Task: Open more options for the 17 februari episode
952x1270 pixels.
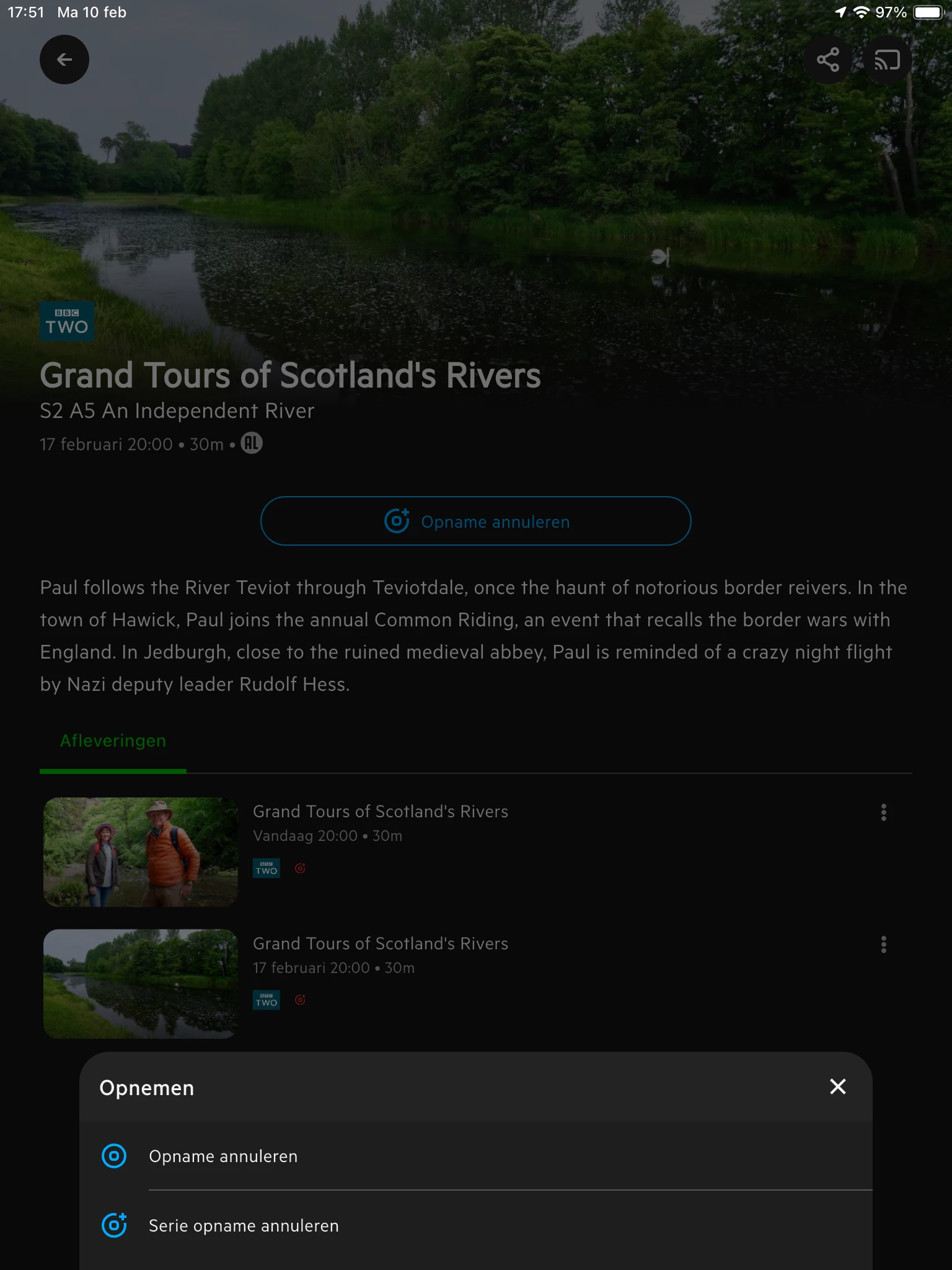Action: click(x=883, y=944)
